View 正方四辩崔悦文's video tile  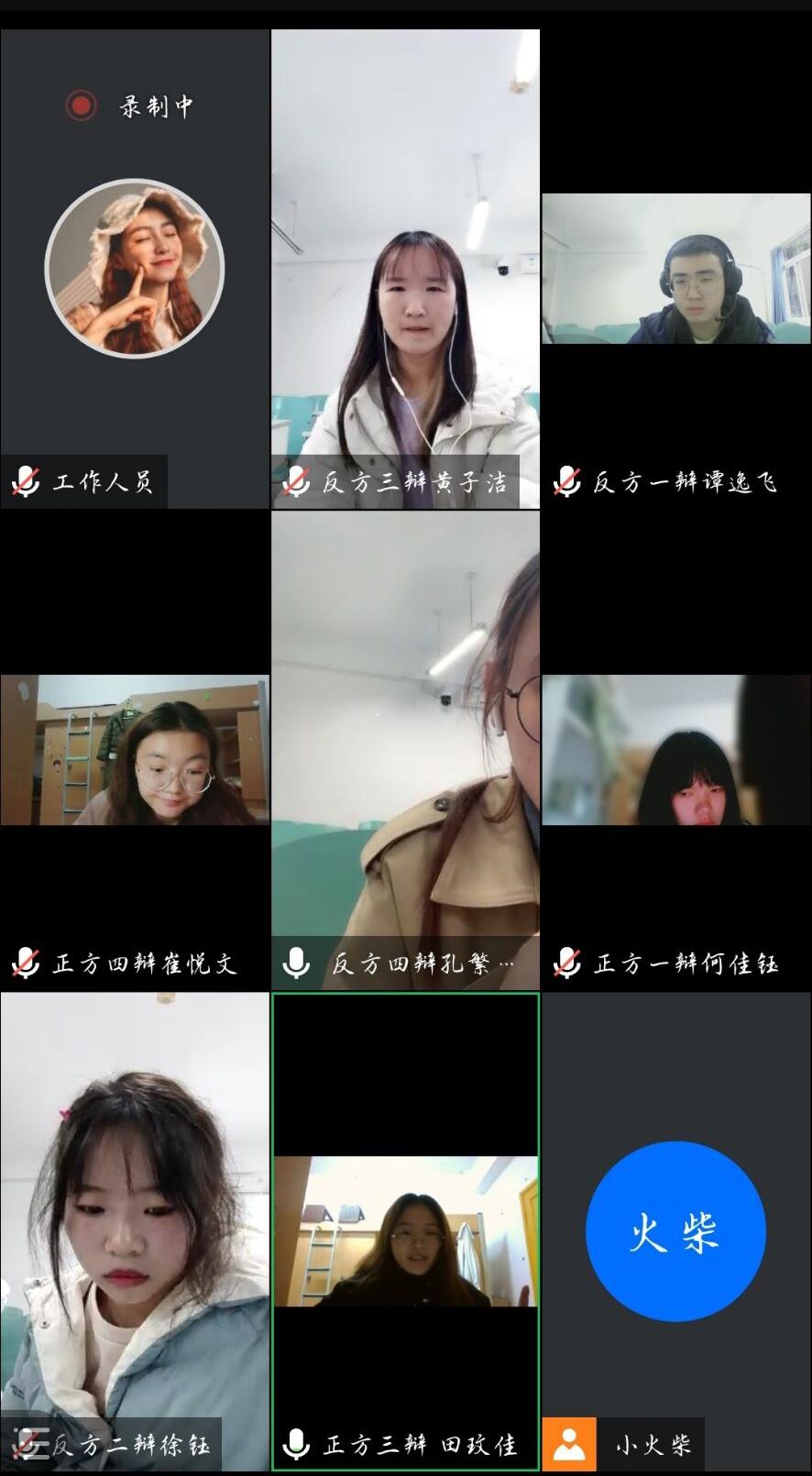(x=135, y=750)
